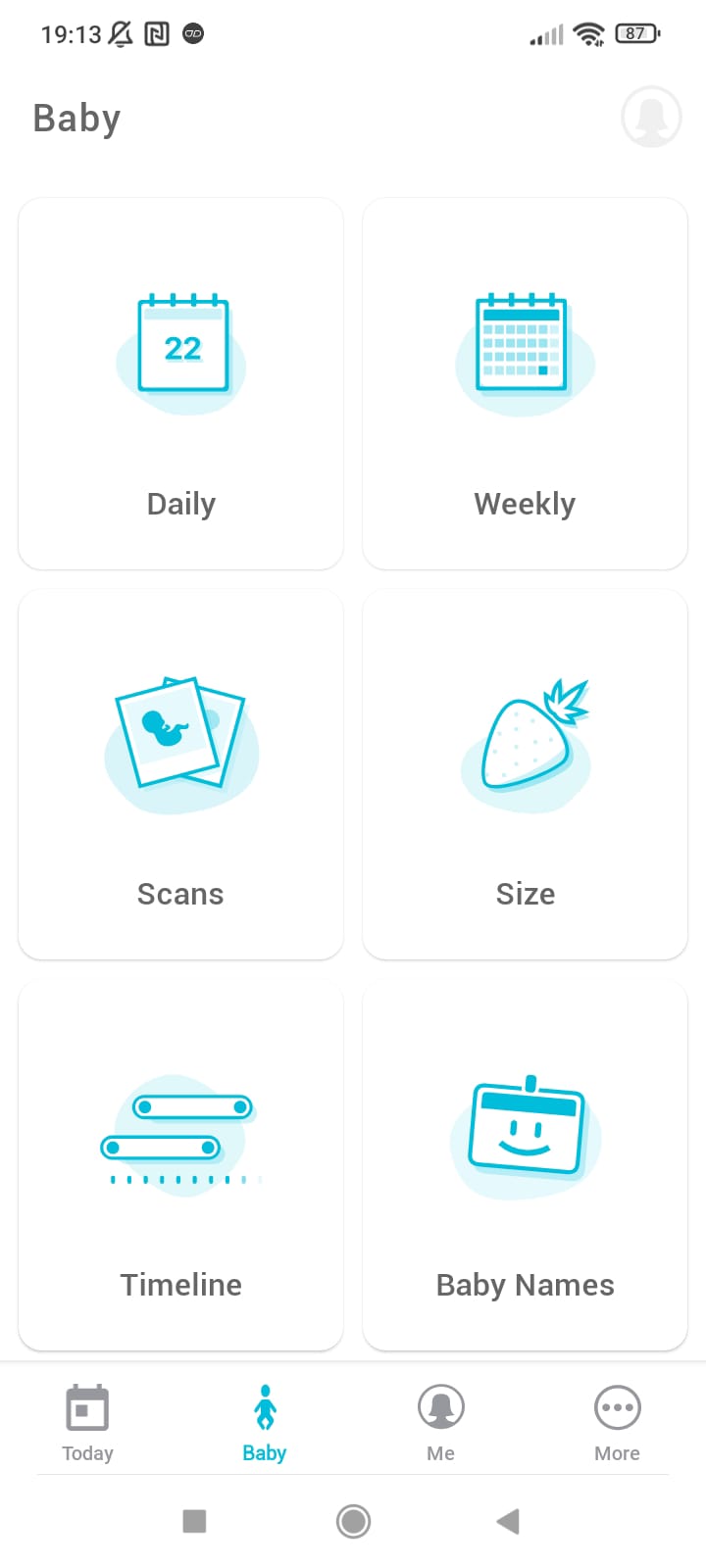The image size is (706, 1568).
Task: Open the More tab
Action: [617, 1423]
